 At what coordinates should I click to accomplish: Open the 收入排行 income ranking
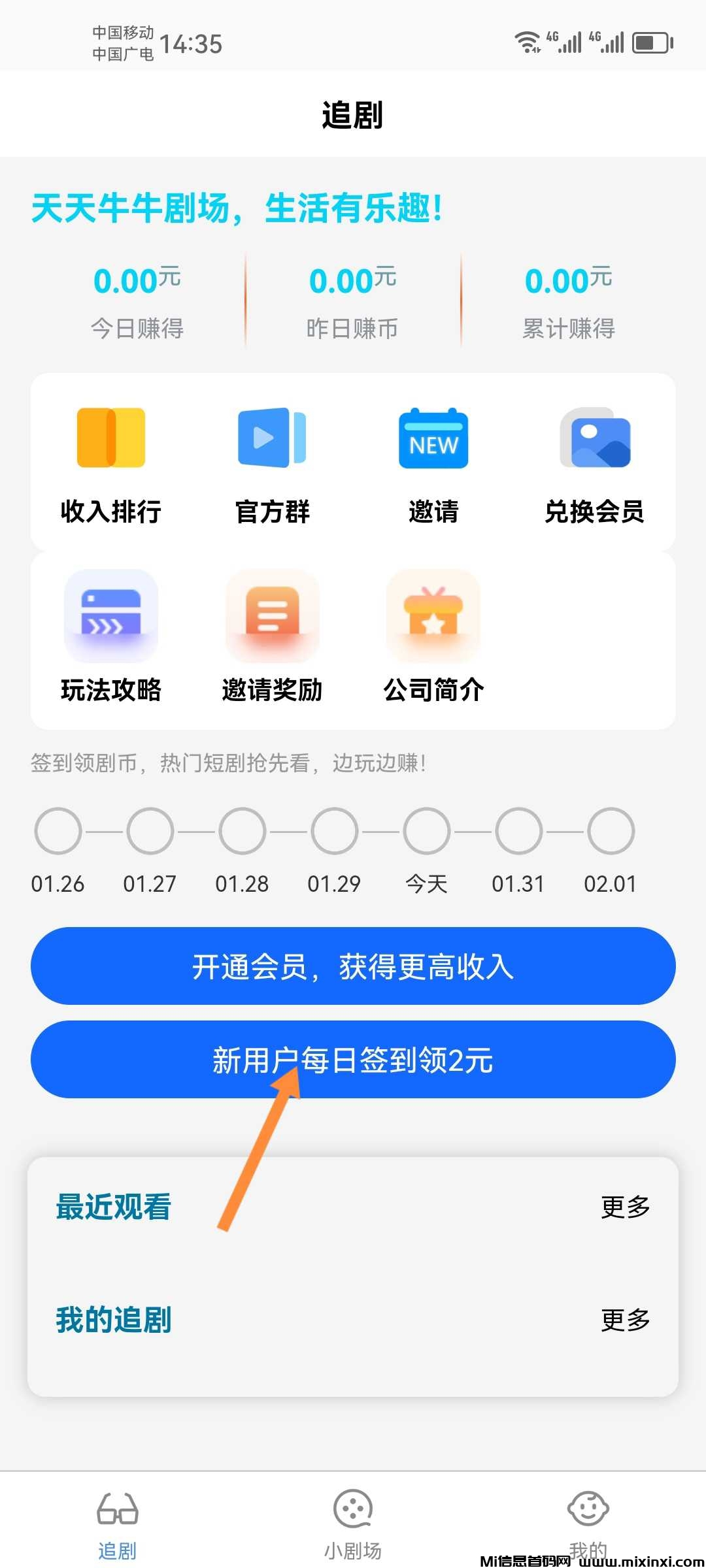(x=110, y=464)
